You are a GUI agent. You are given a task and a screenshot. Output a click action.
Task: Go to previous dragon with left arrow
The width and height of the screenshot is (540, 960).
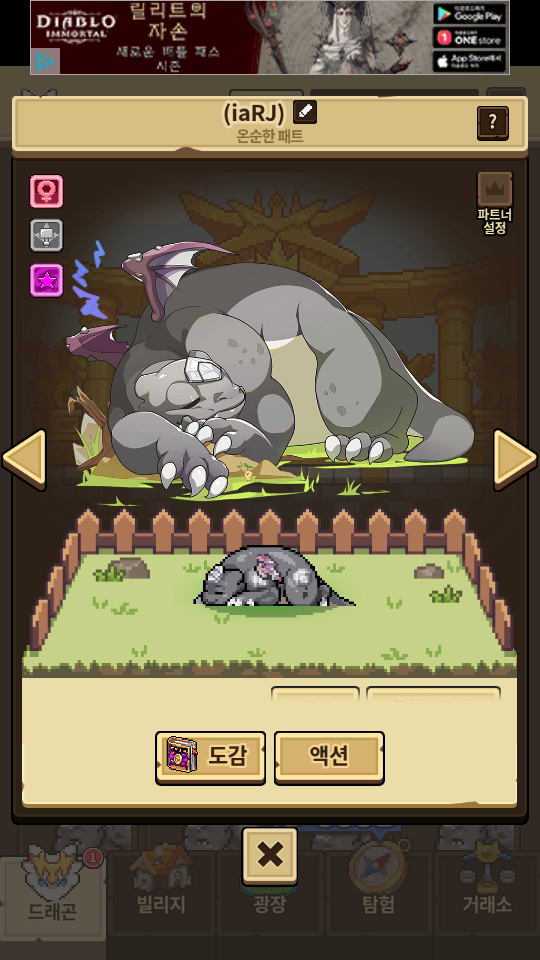pos(24,459)
